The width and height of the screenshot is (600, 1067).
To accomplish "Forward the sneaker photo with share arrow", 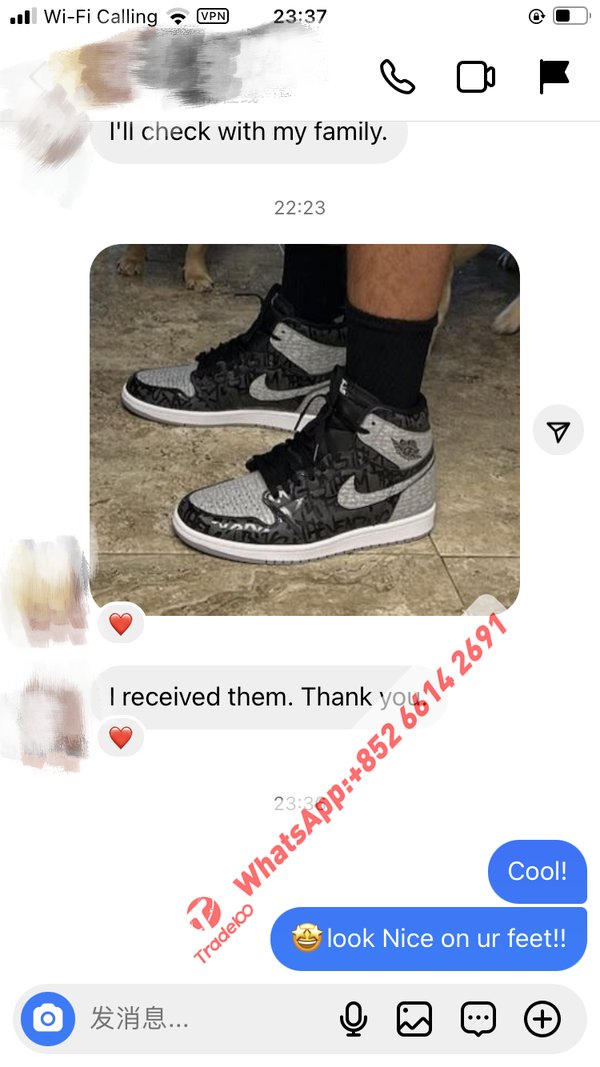I will point(558,431).
